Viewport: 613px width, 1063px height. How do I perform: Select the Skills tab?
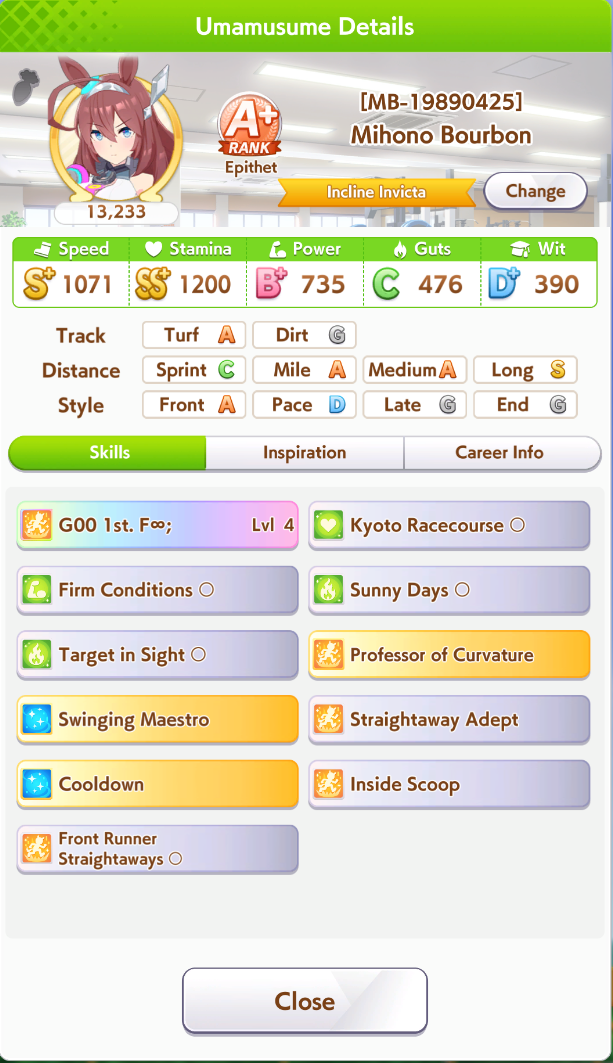click(108, 453)
